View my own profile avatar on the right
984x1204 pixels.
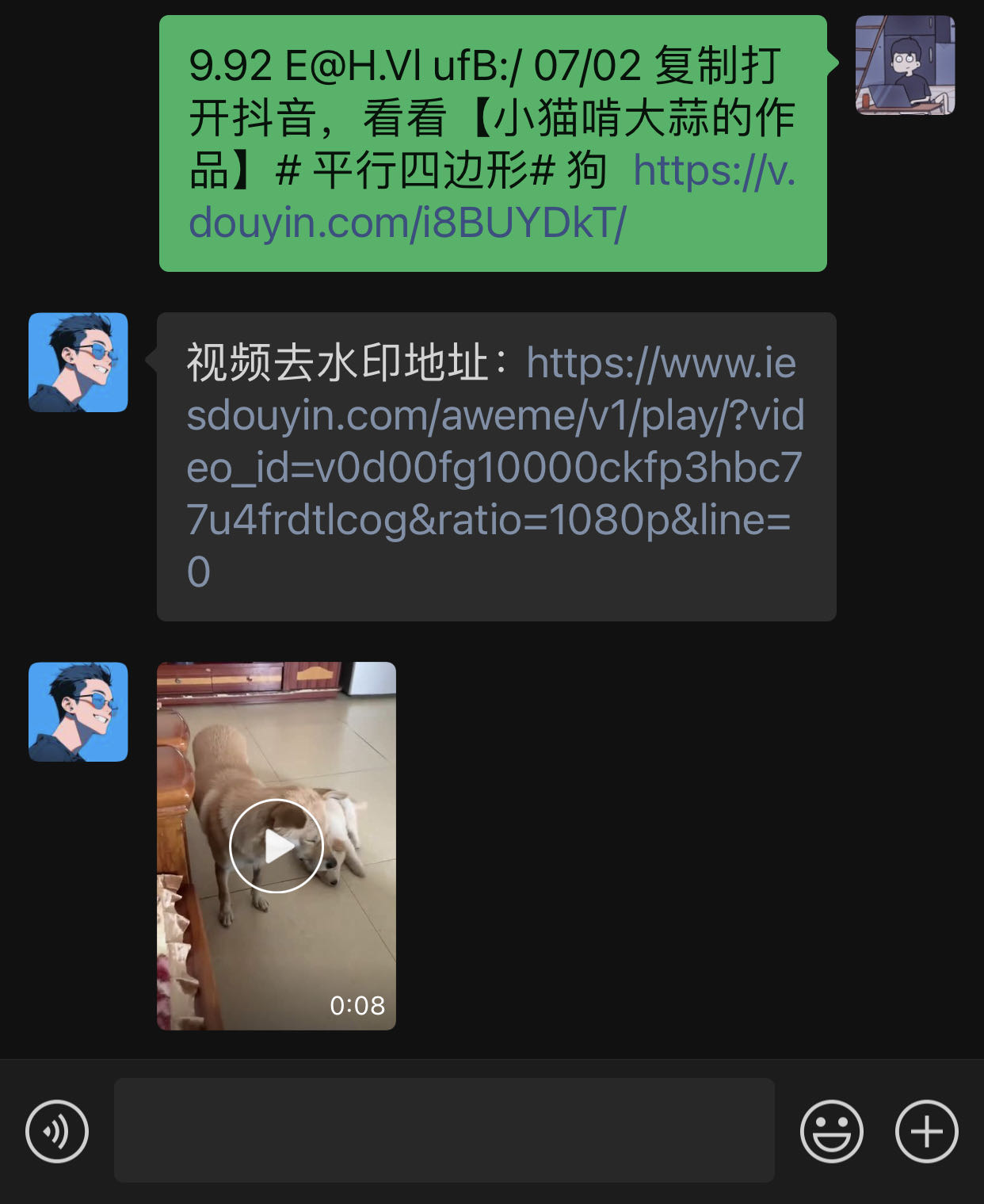[905, 65]
